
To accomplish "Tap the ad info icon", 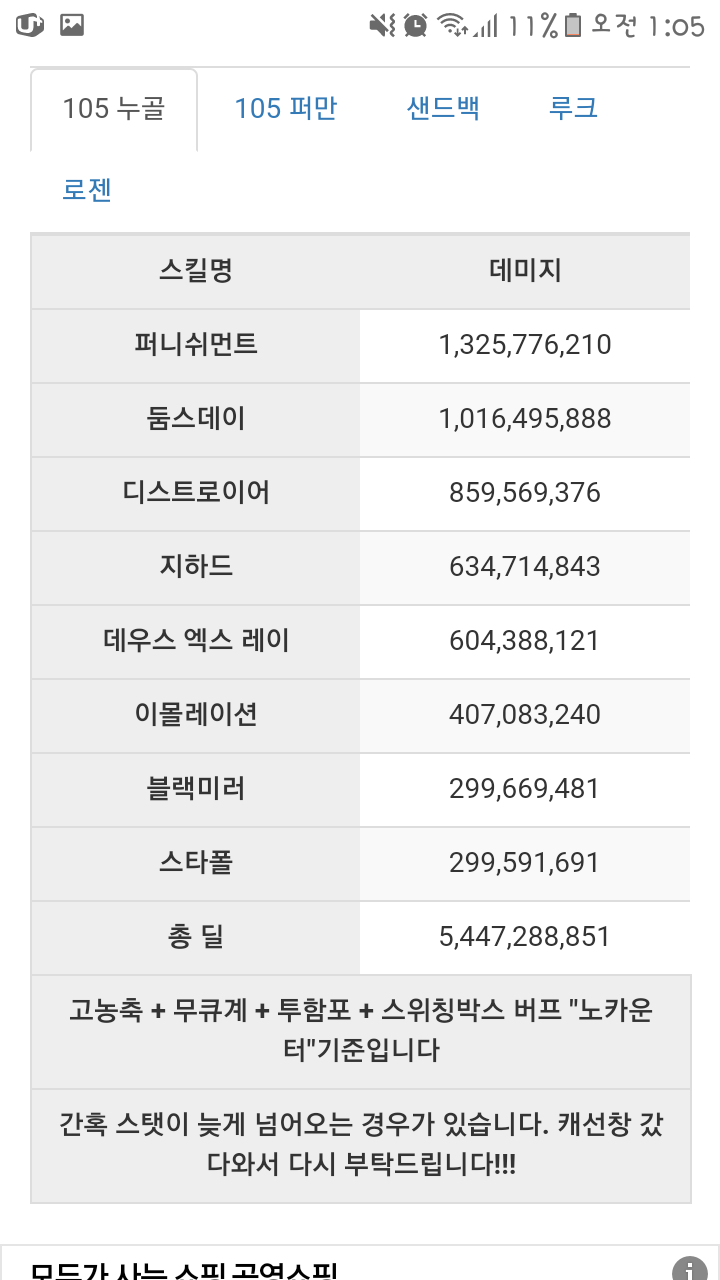I will tap(689, 1268).
